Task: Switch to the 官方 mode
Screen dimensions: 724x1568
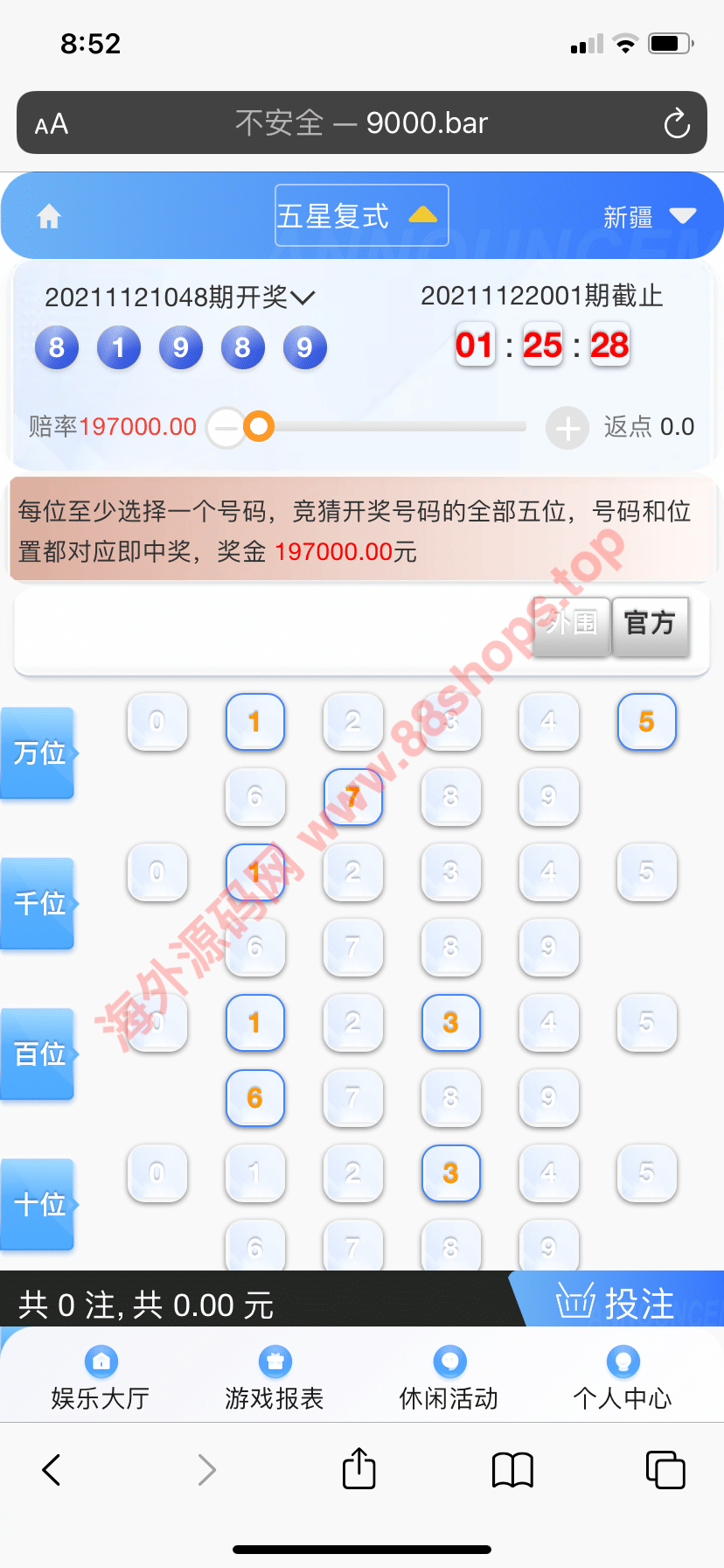Action: pyautogui.click(x=651, y=624)
